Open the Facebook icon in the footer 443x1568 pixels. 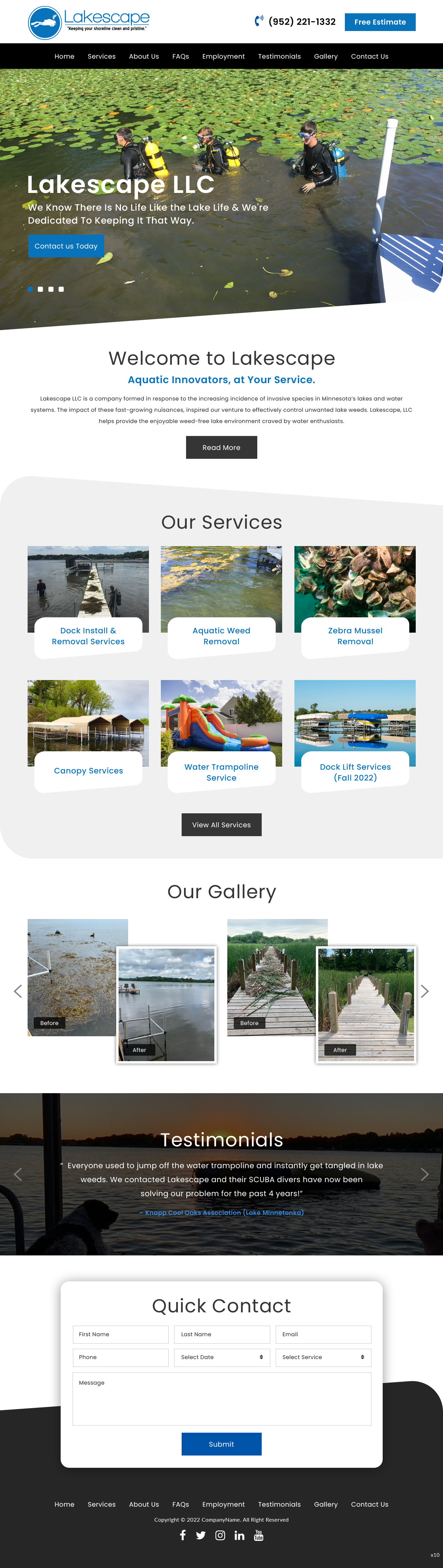tap(183, 1535)
